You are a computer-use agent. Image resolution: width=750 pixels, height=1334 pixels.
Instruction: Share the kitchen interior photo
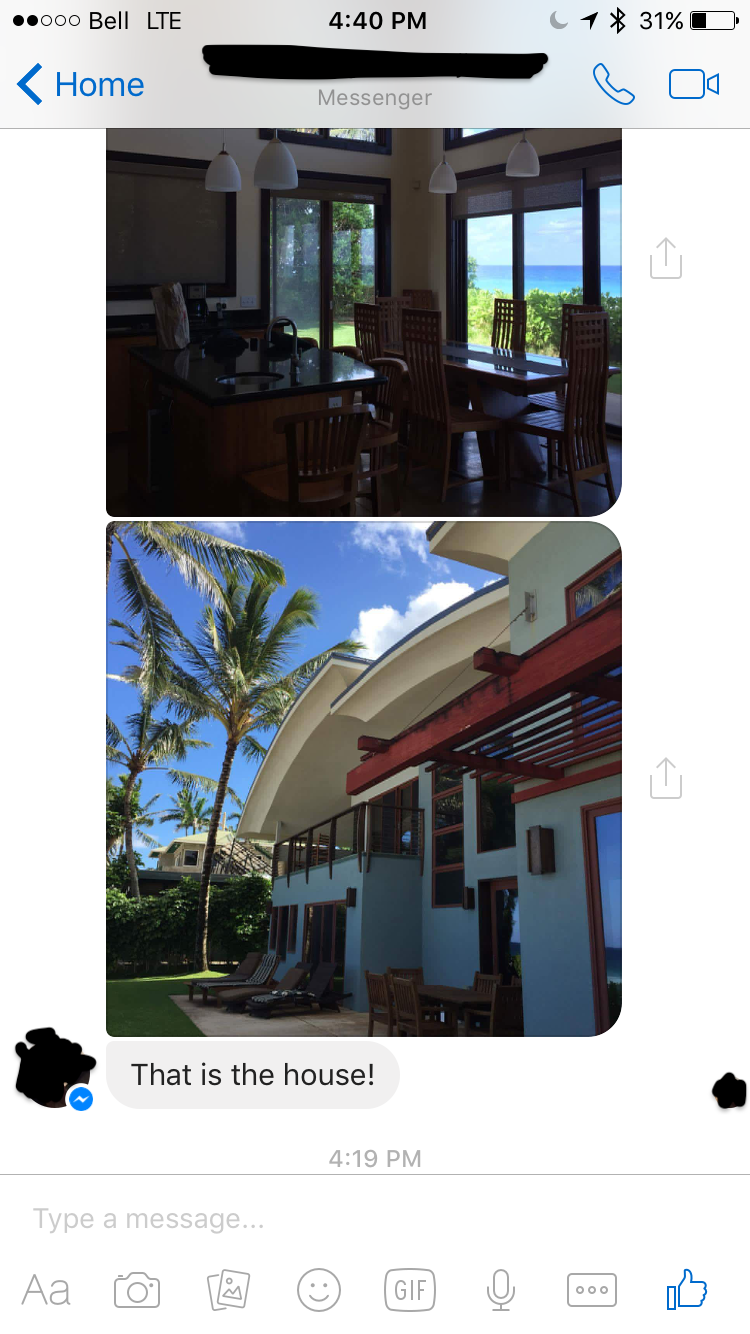point(666,258)
